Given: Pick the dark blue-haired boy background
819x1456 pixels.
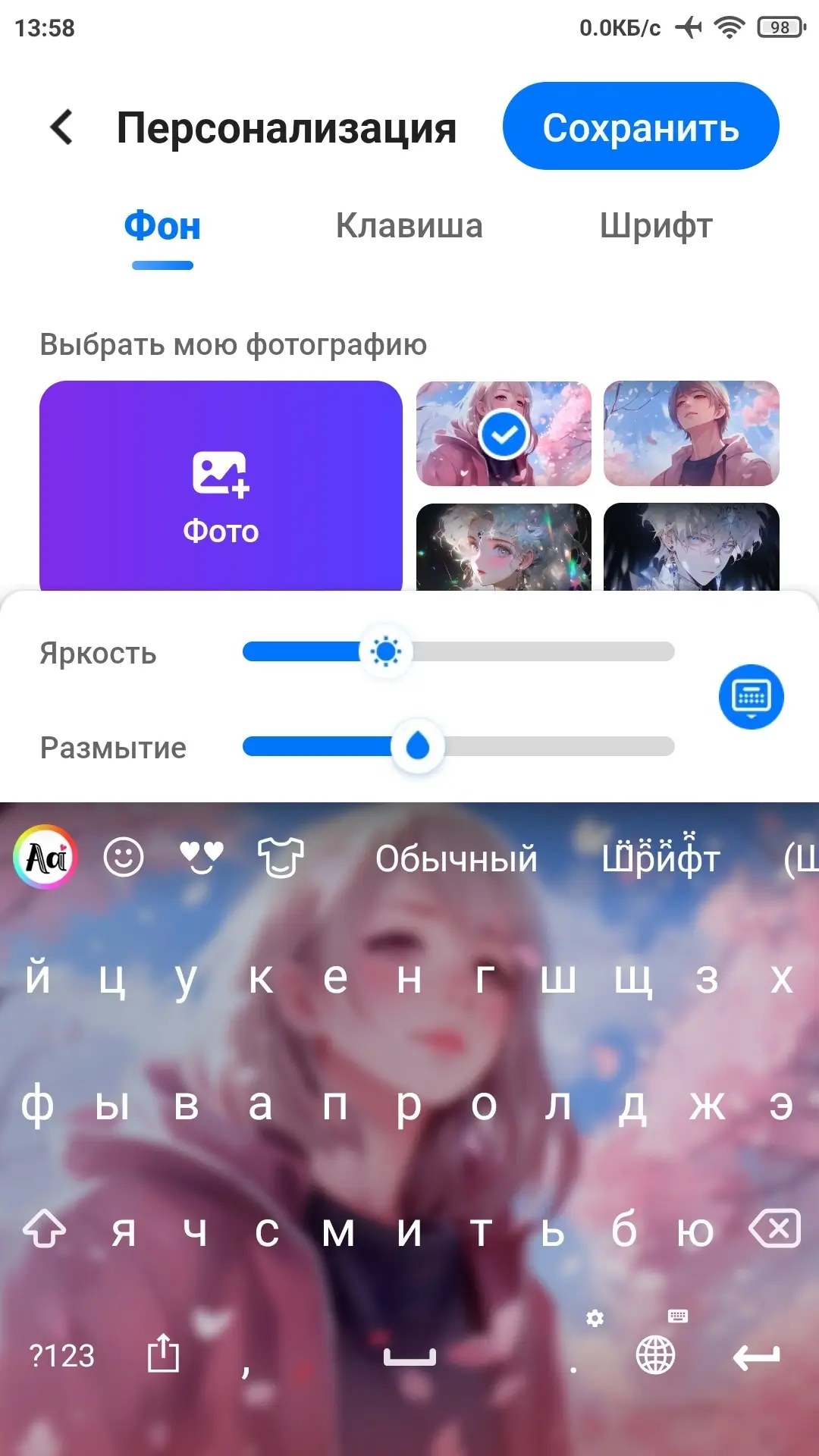Looking at the screenshot, I should pos(691,546).
